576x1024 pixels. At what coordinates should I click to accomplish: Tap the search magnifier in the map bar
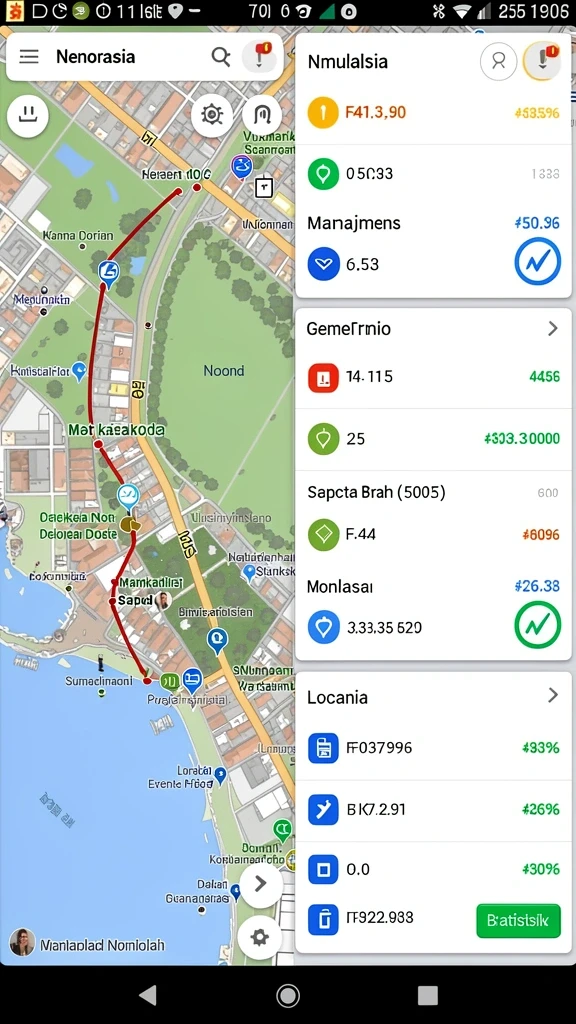(x=221, y=57)
